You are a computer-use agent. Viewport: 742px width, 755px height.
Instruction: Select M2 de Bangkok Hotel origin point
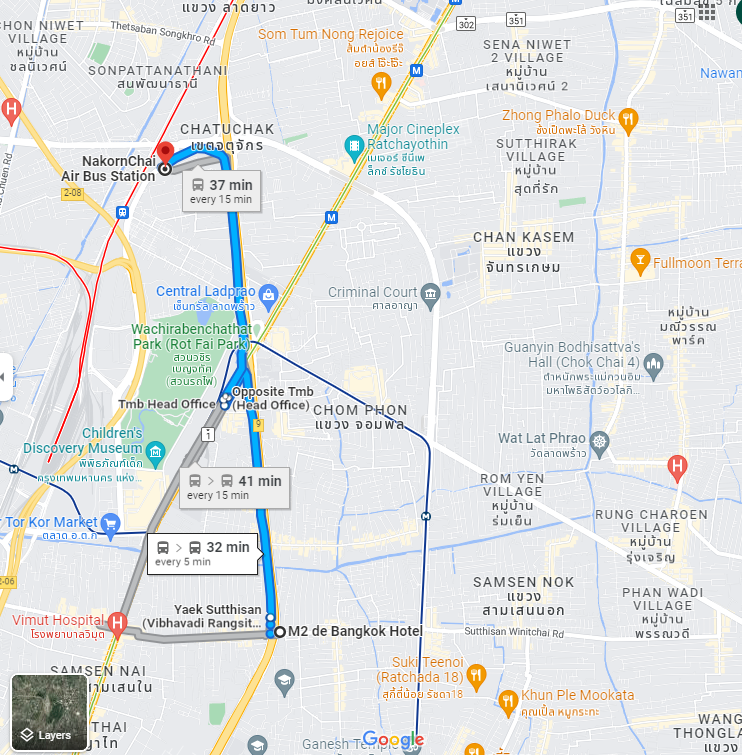point(280,631)
